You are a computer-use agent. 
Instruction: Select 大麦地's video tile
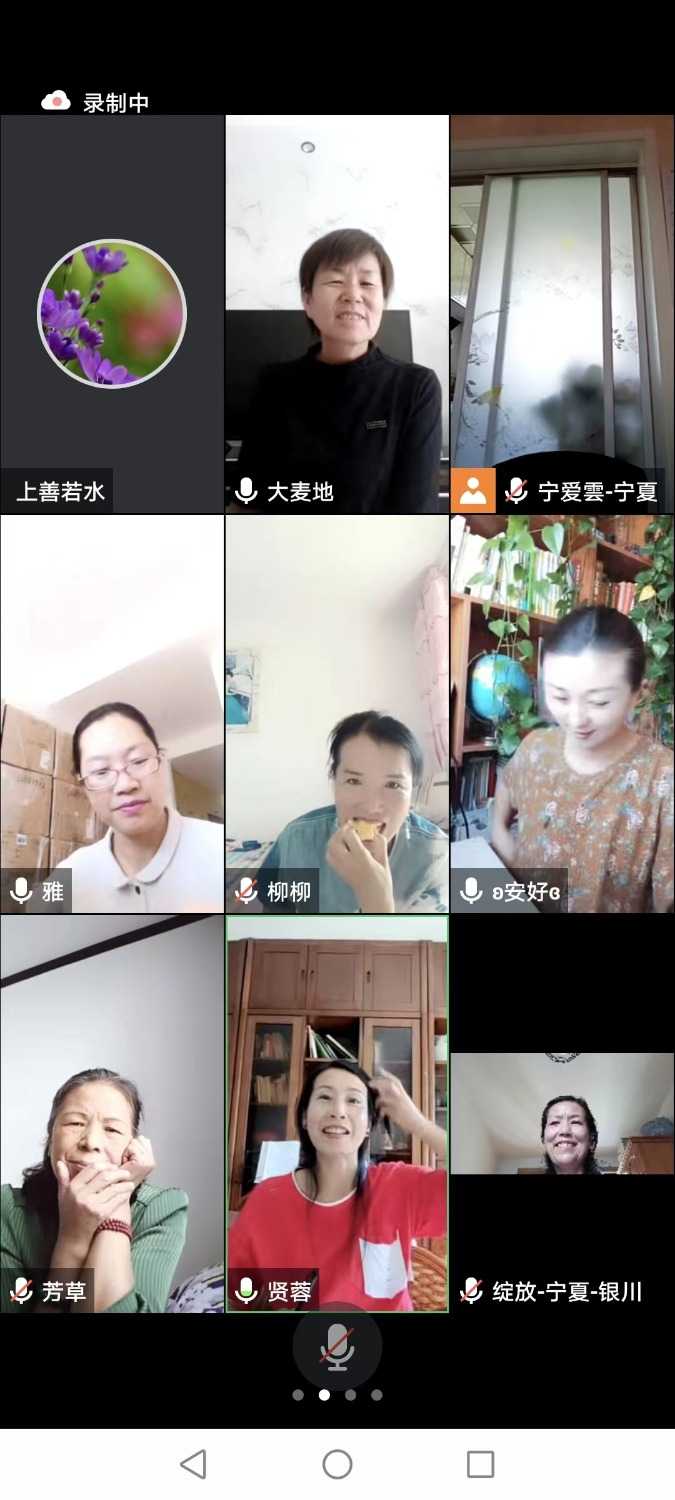coord(337,314)
